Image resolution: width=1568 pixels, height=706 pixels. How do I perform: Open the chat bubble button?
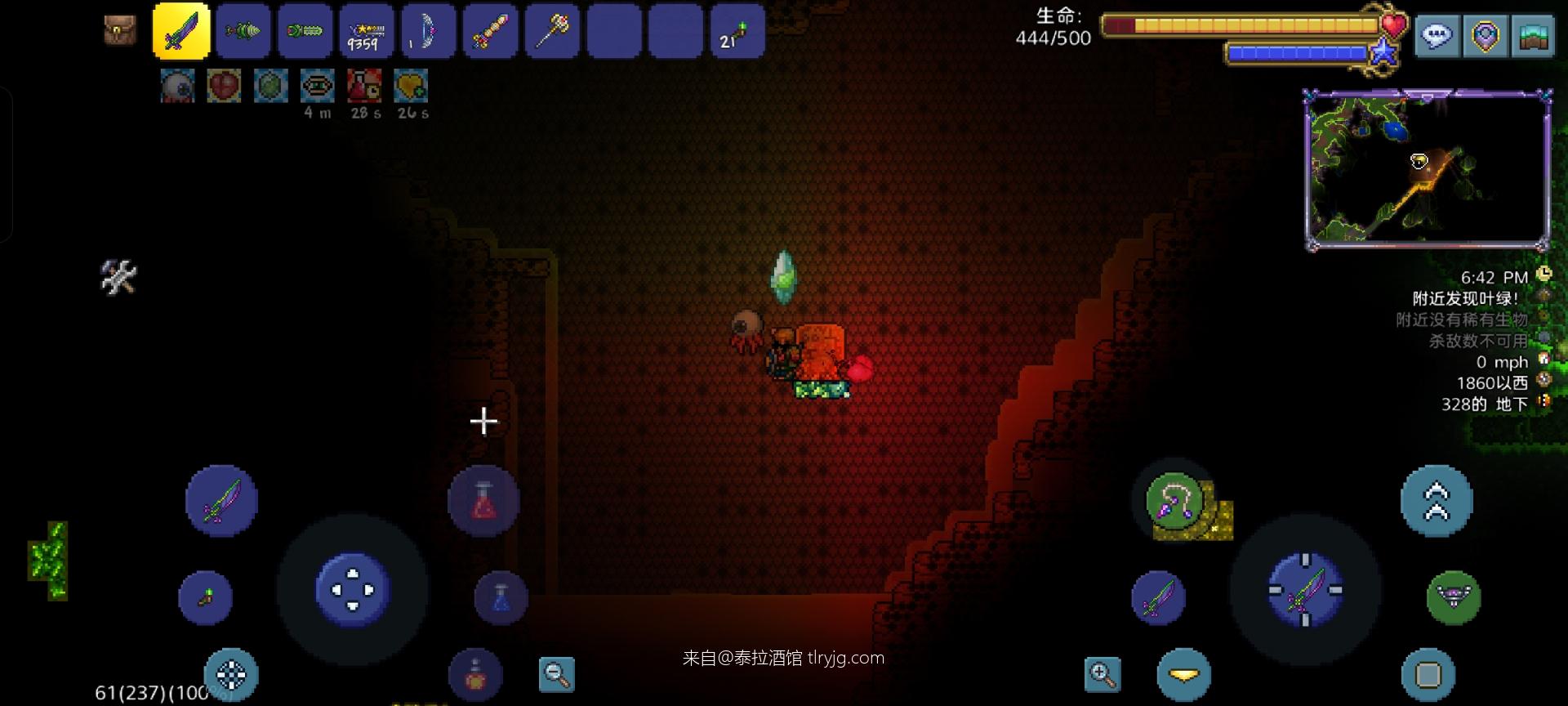coord(1437,37)
